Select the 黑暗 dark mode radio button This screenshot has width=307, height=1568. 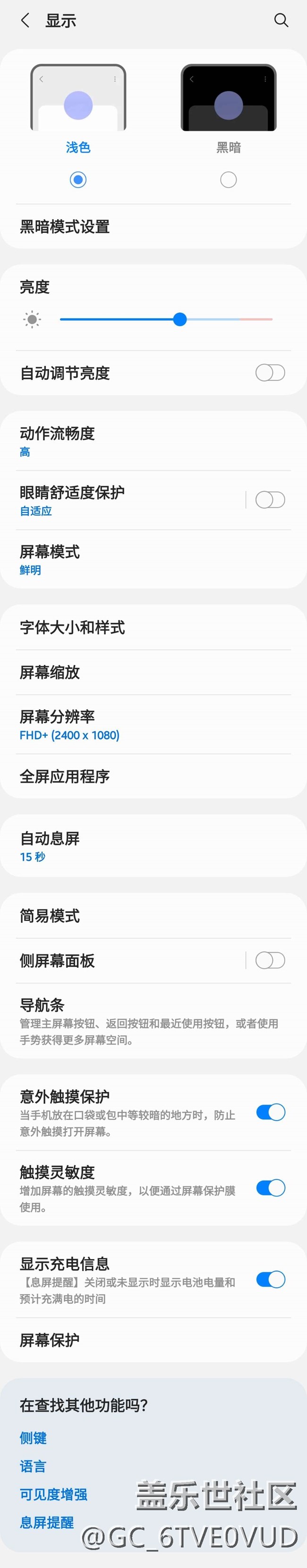click(x=229, y=180)
